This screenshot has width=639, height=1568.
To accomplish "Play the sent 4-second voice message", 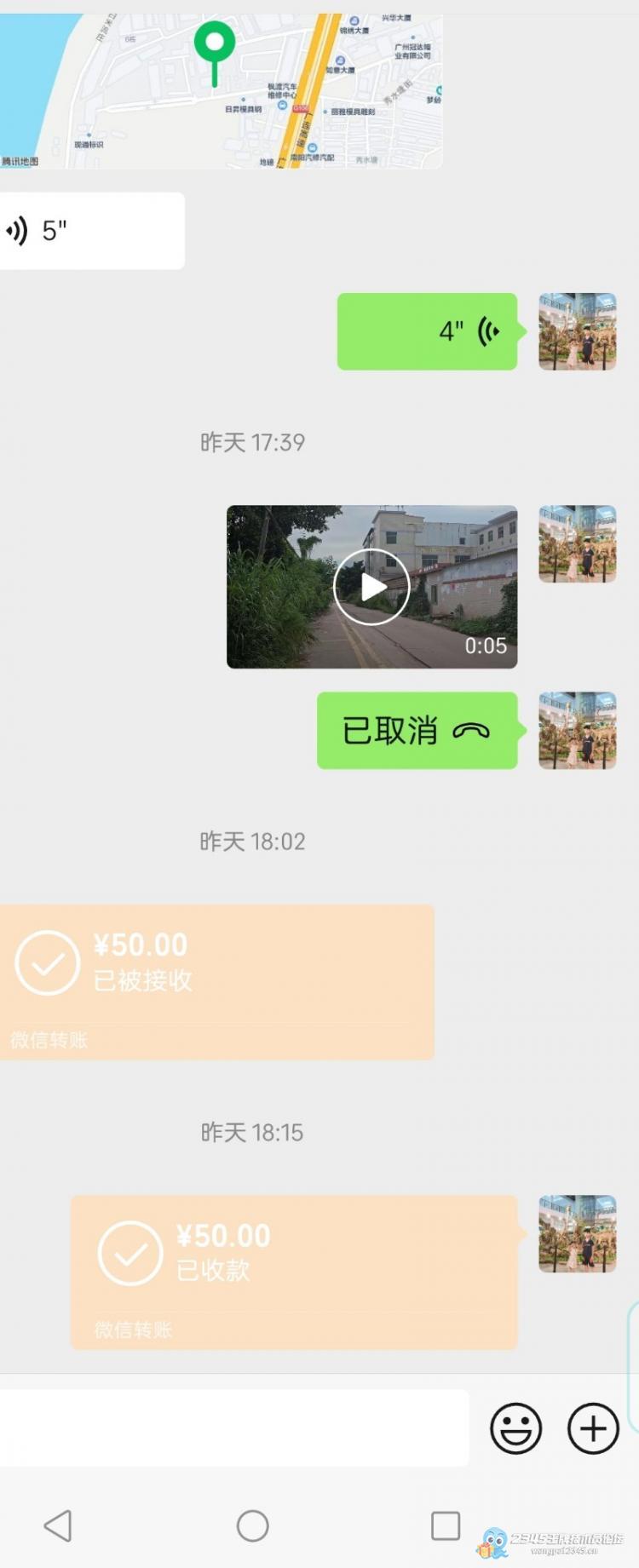I will point(427,331).
